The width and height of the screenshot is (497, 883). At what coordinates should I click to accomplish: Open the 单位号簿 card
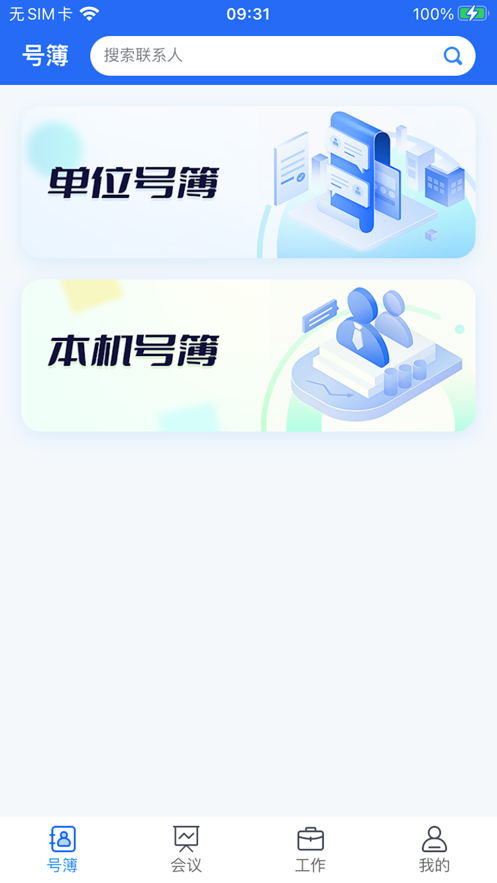pos(248,182)
